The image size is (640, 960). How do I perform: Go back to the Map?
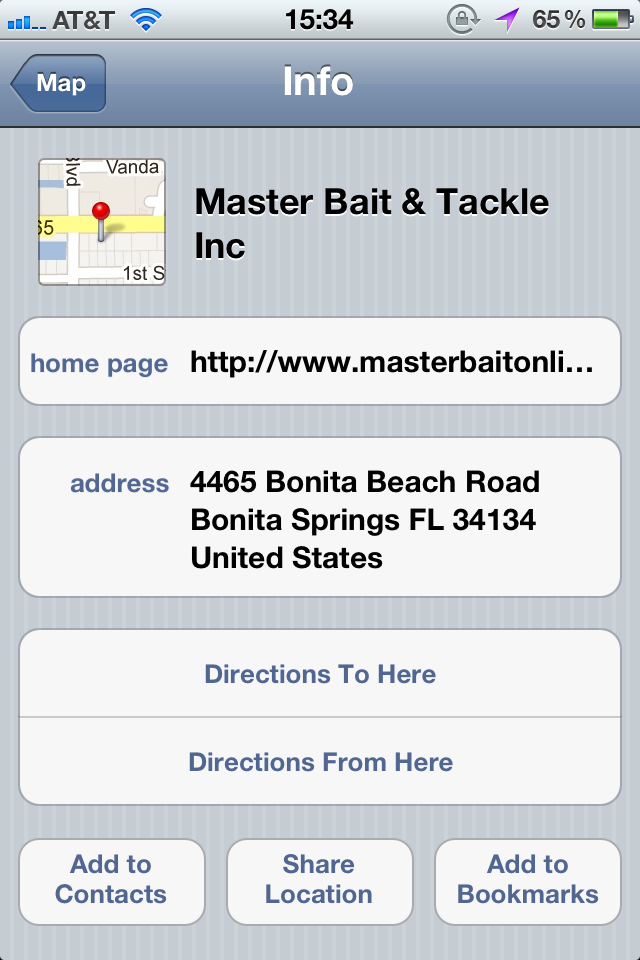click(60, 84)
